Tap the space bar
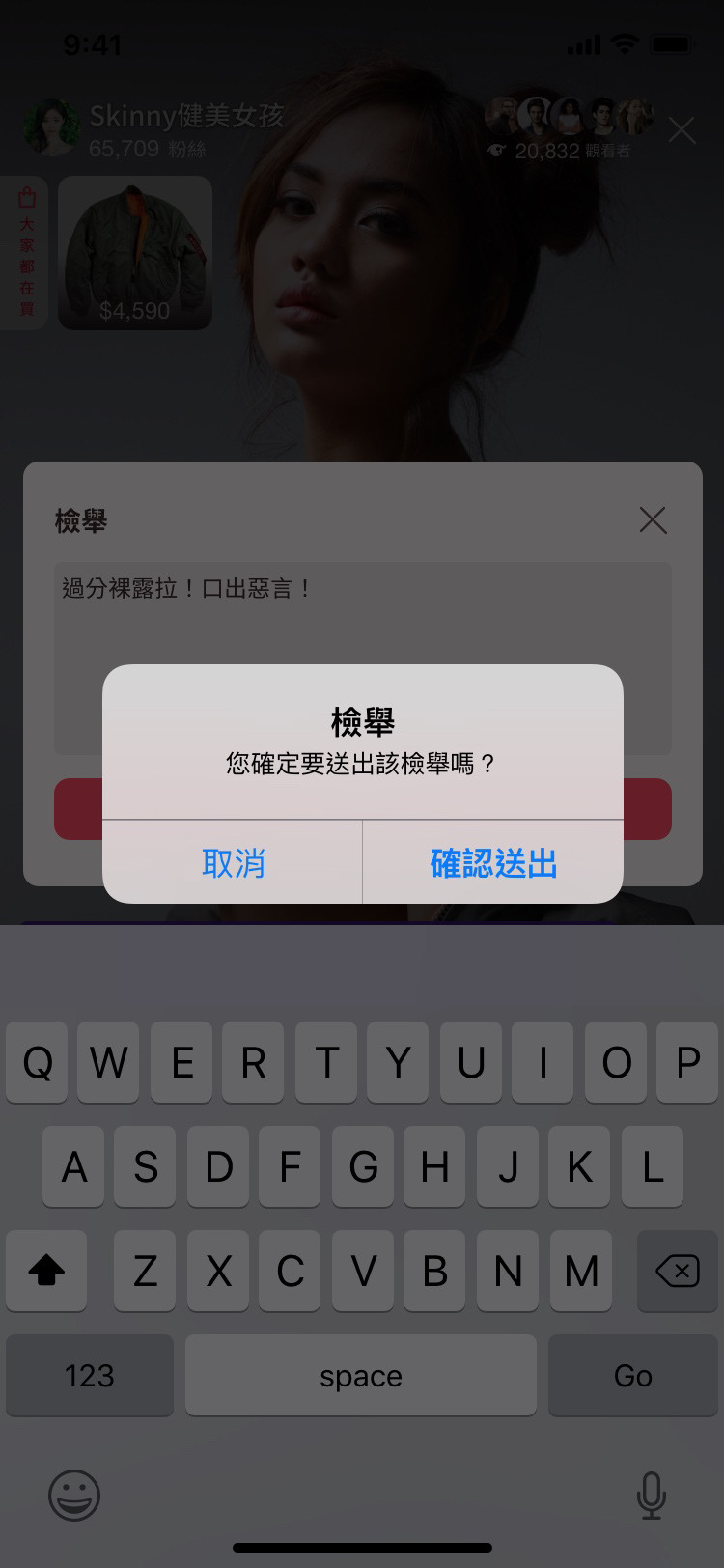Image resolution: width=724 pixels, height=1568 pixels. tap(361, 1375)
